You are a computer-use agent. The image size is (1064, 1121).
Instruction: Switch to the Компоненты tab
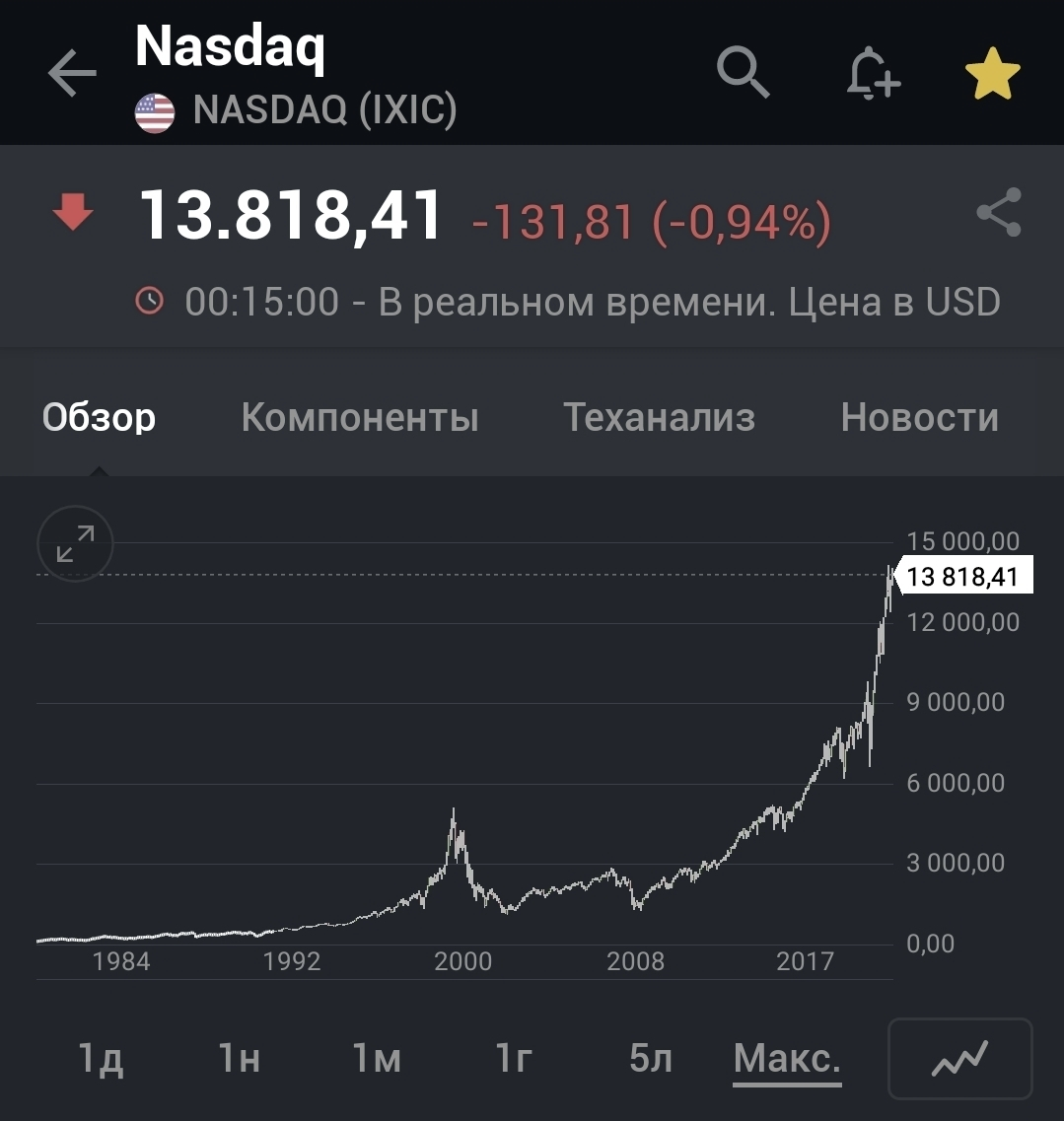pos(360,417)
